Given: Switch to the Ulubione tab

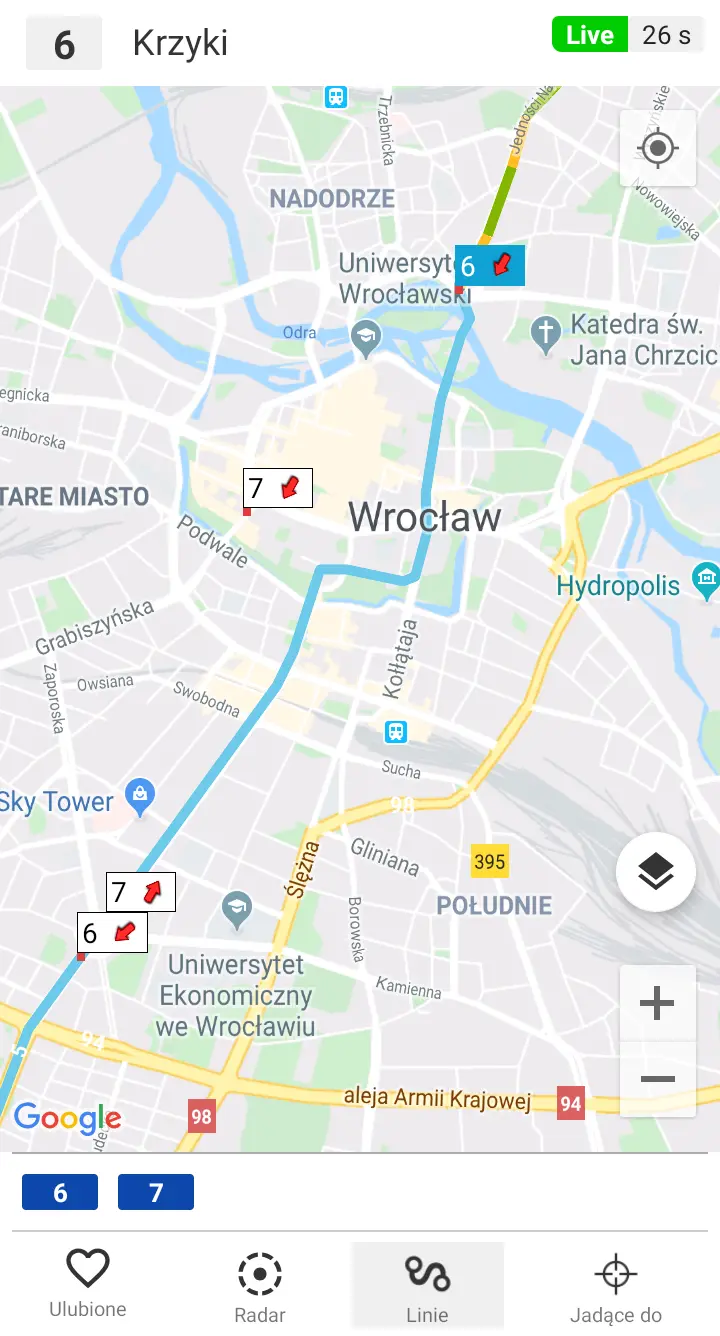Looking at the screenshot, I should tap(88, 1285).
